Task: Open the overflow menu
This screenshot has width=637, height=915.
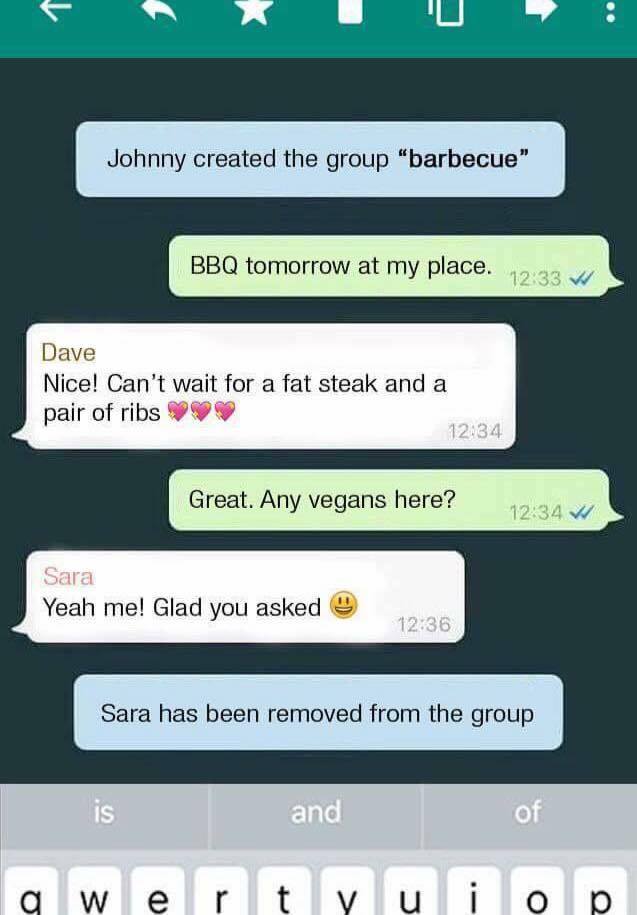Action: tap(611, 12)
